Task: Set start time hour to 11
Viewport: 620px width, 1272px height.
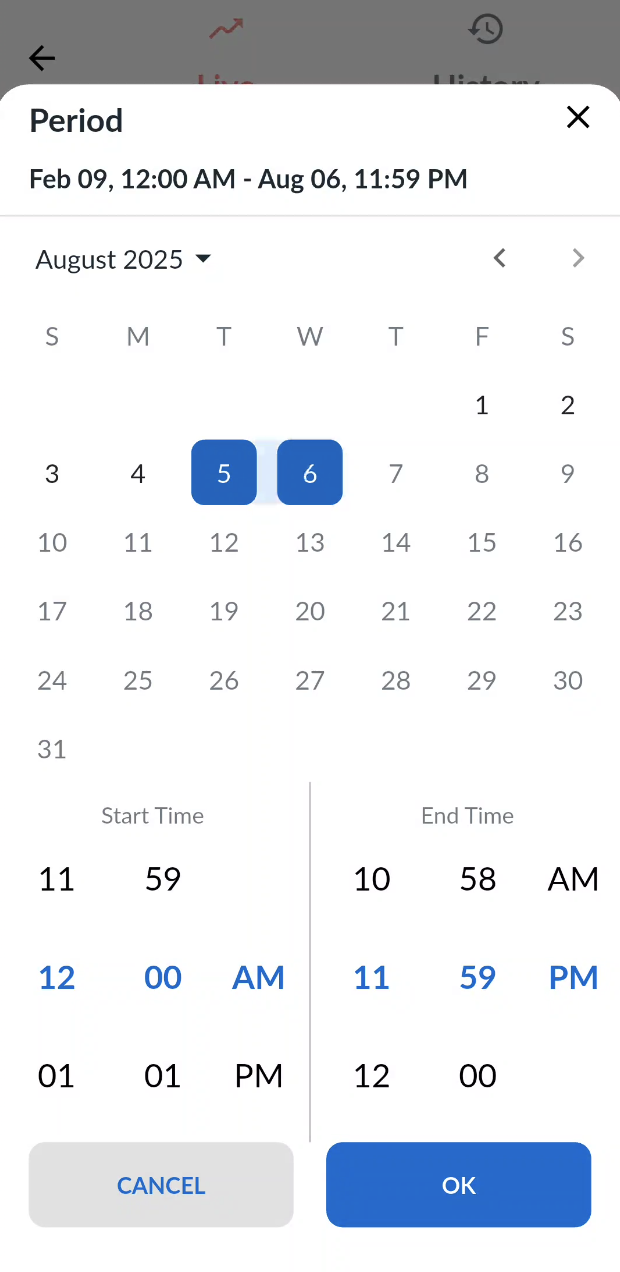Action: pyautogui.click(x=56, y=879)
